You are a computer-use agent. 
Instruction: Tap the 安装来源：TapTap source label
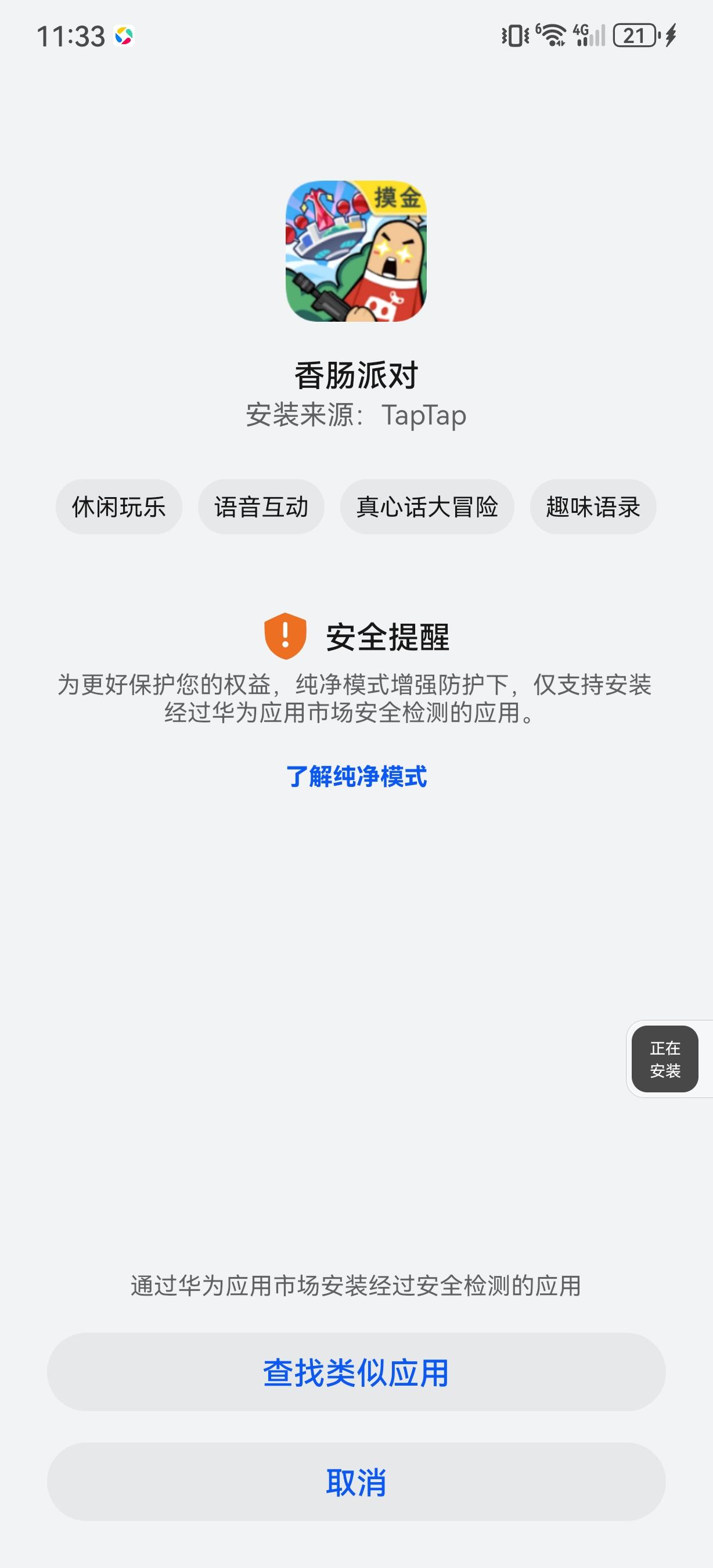(356, 416)
